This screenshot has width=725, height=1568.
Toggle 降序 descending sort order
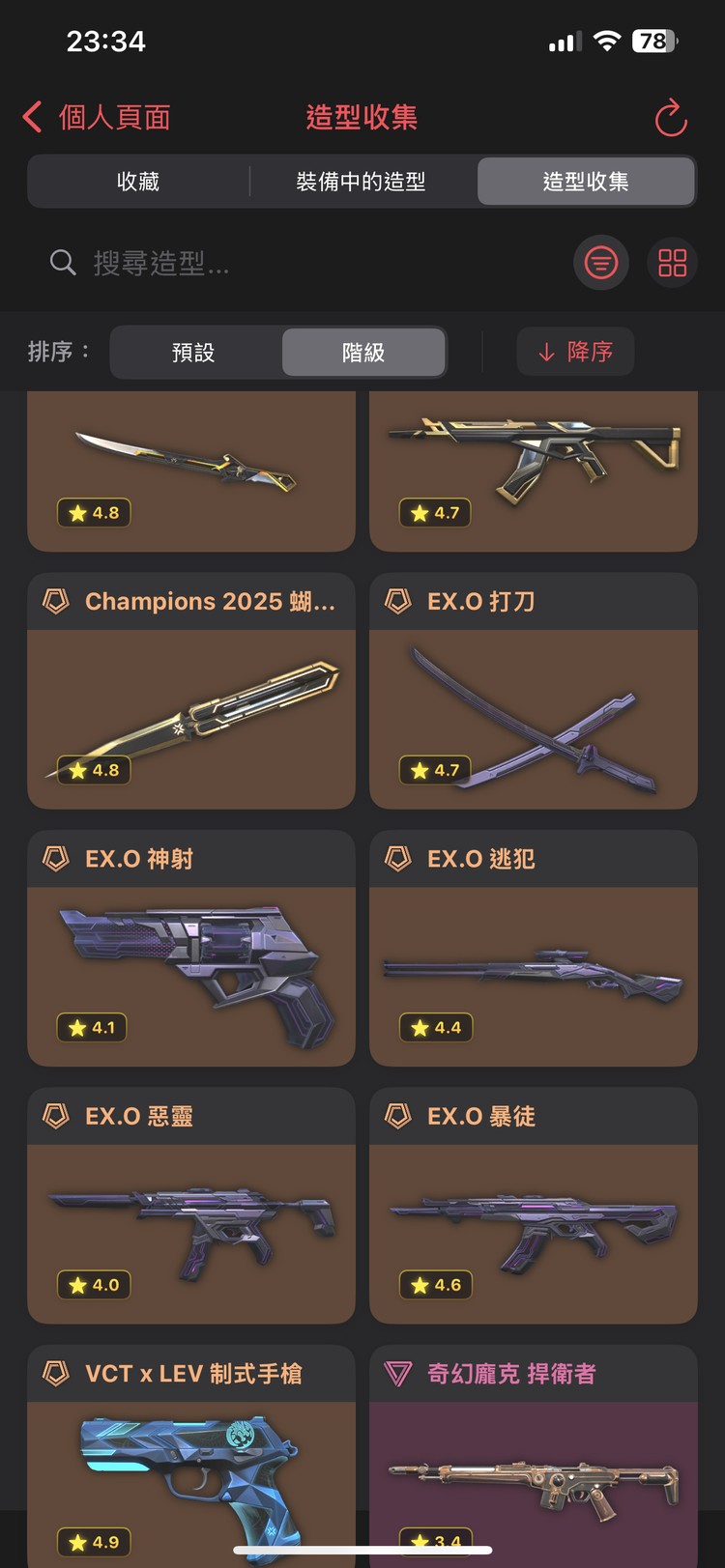pyautogui.click(x=575, y=352)
